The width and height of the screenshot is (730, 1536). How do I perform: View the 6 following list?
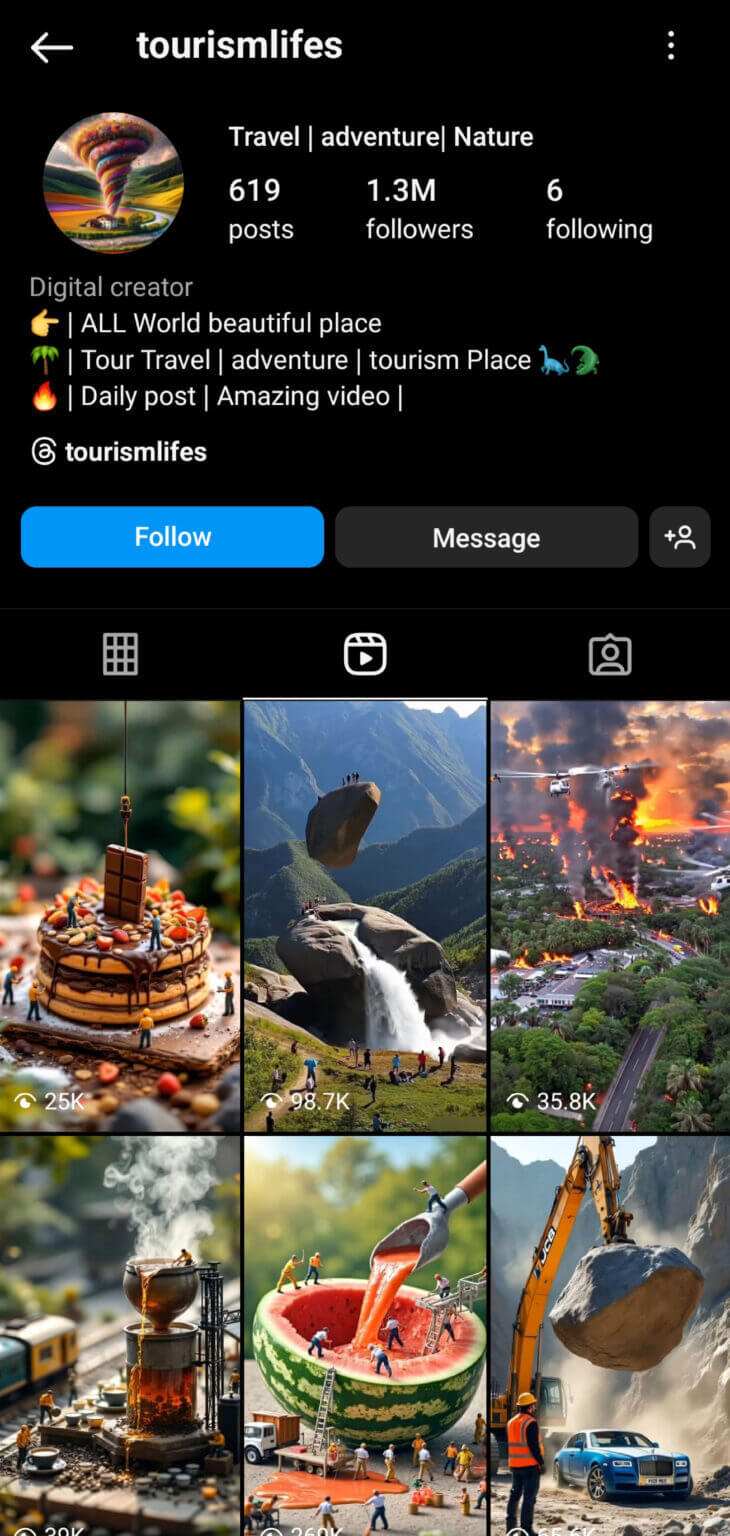coord(598,208)
